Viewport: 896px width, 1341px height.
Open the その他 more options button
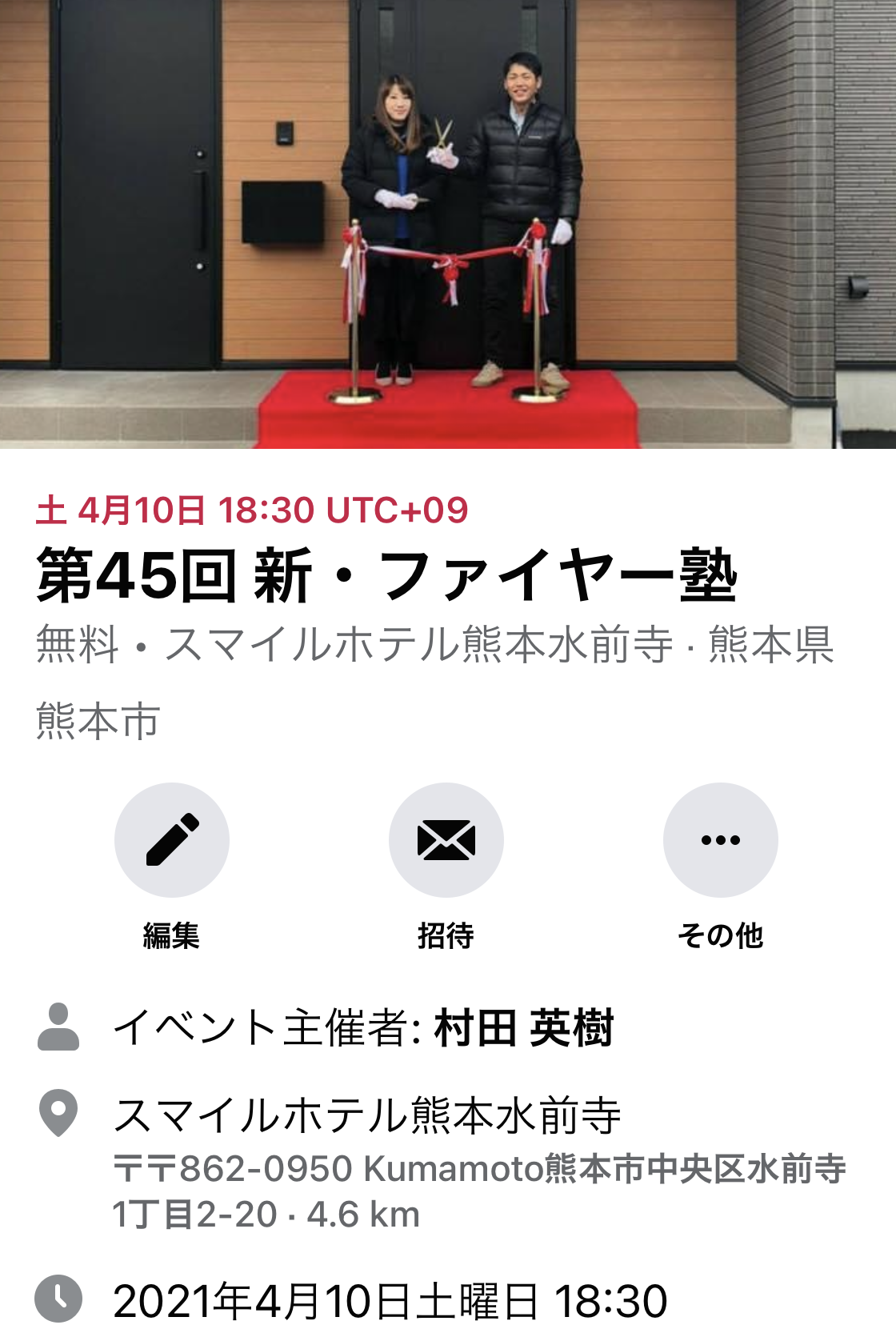tap(721, 840)
